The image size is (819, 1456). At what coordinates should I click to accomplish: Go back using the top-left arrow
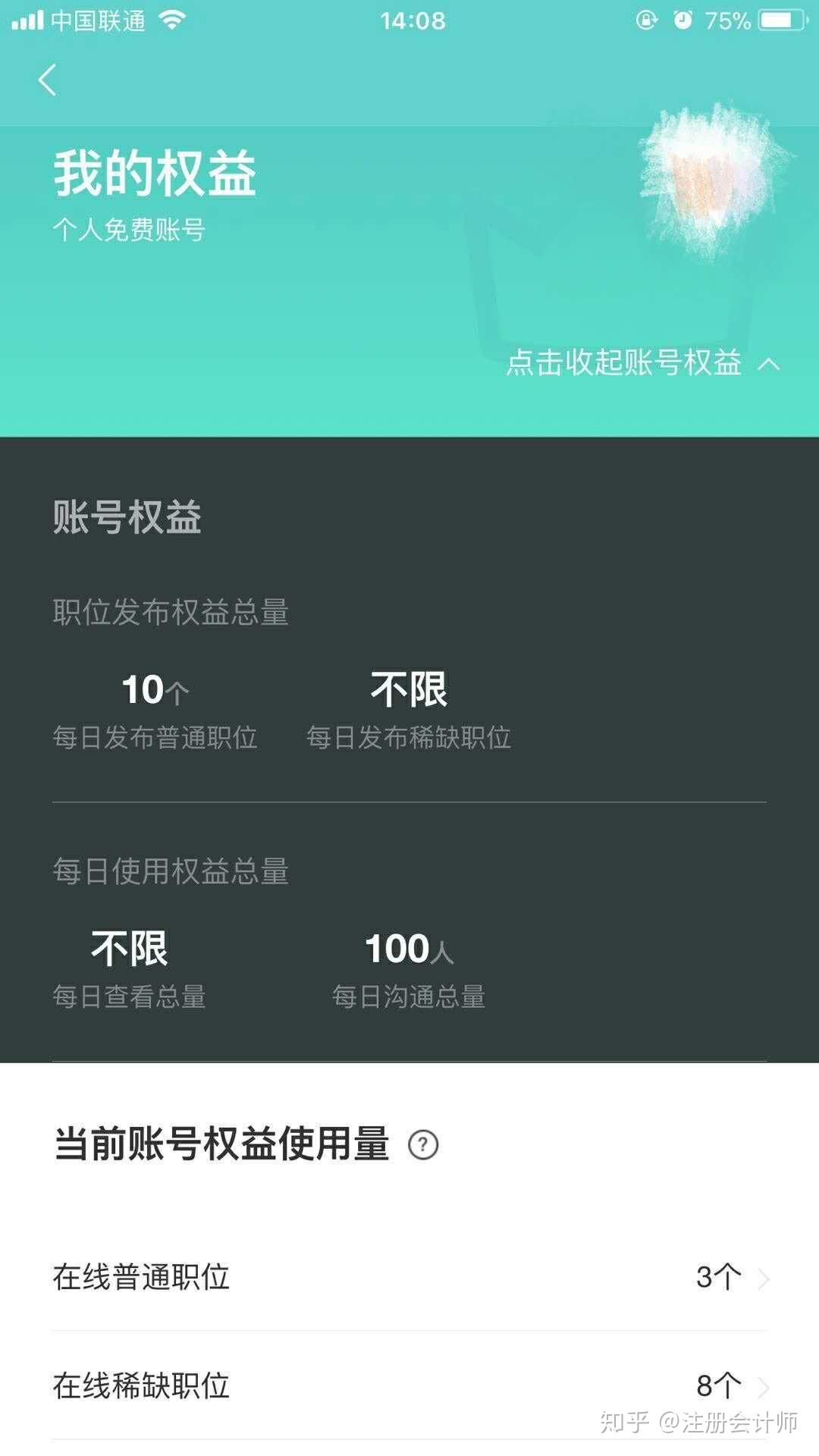pyautogui.click(x=47, y=80)
